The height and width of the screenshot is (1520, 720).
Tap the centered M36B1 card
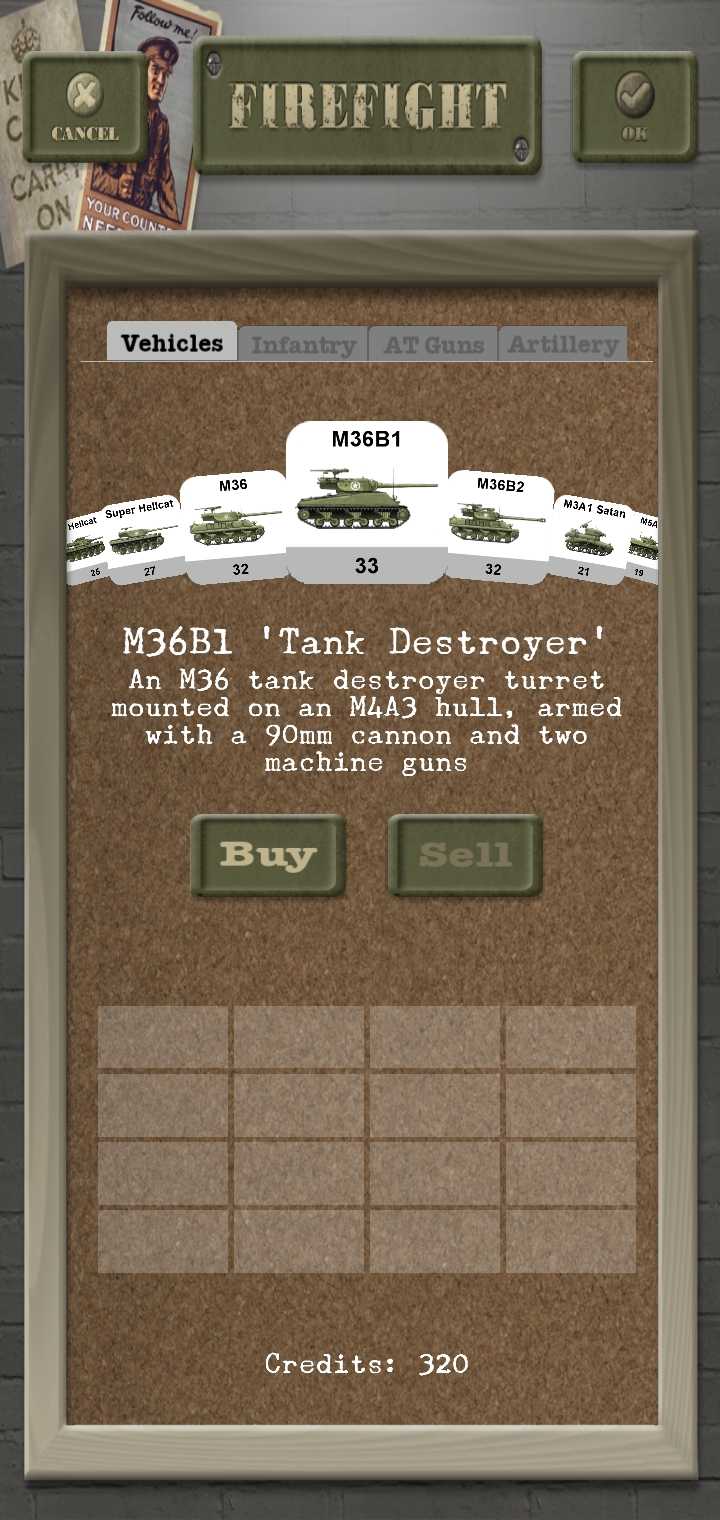[367, 502]
